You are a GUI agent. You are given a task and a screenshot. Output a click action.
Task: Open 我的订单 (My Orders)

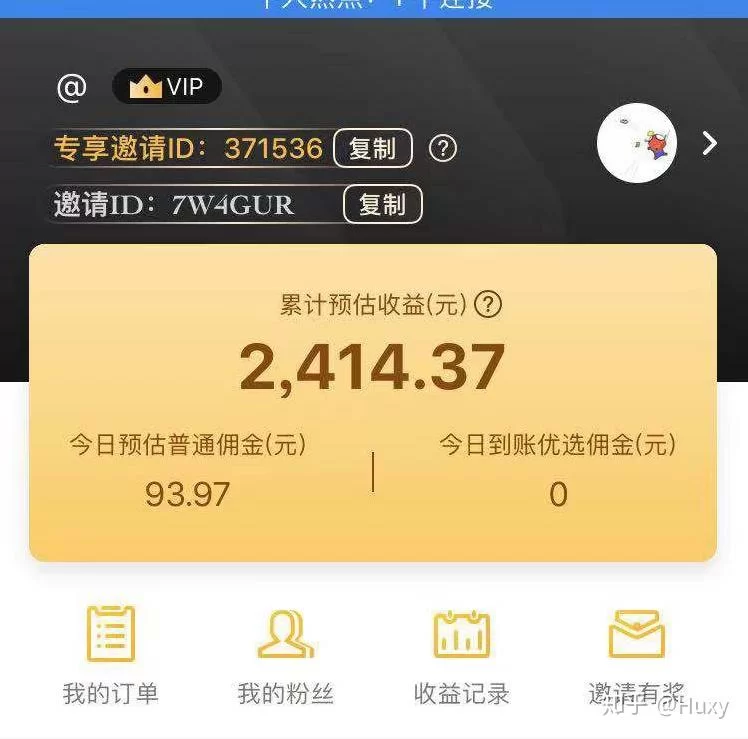pyautogui.click(x=110, y=655)
